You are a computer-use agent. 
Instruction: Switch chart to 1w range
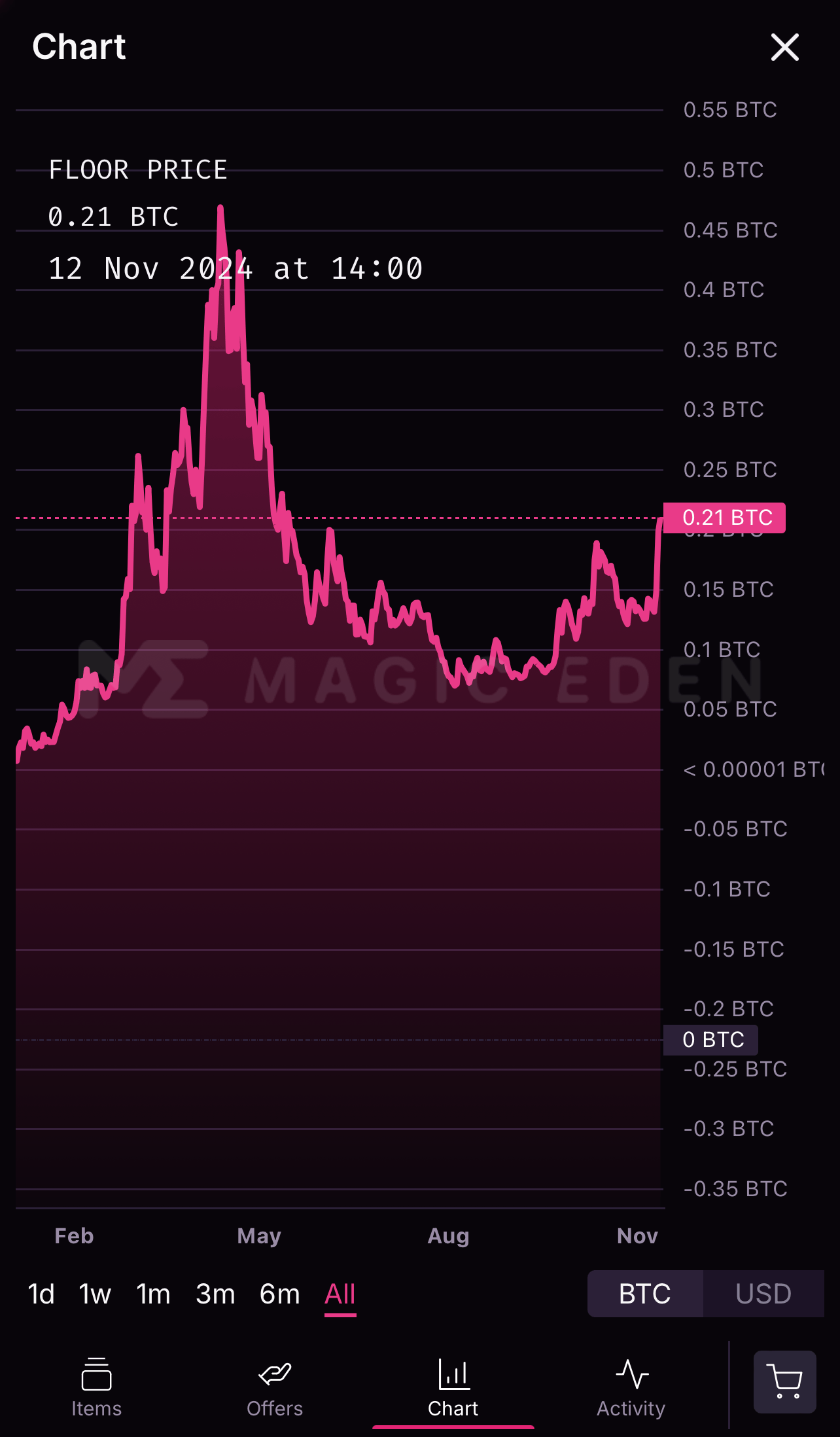95,1294
